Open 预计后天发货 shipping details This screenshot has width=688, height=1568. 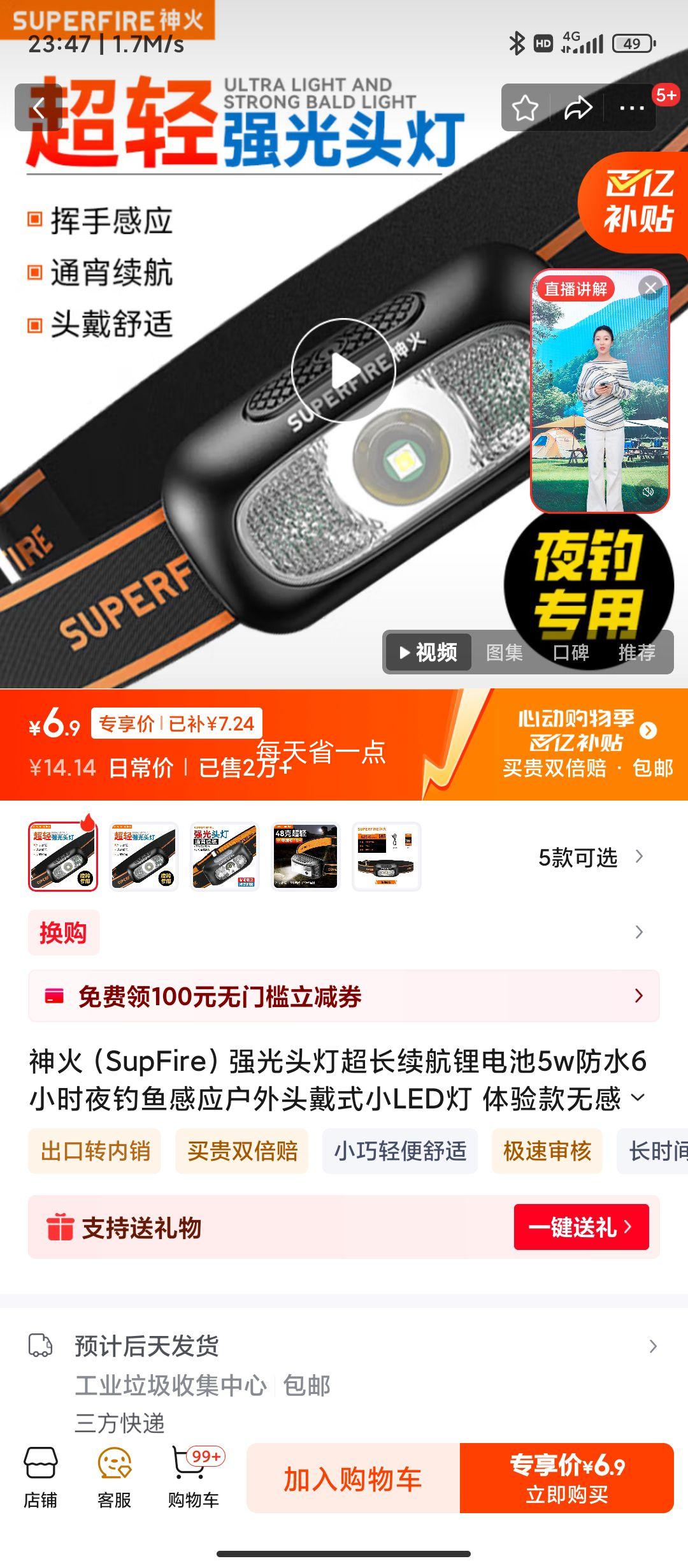click(x=344, y=1346)
